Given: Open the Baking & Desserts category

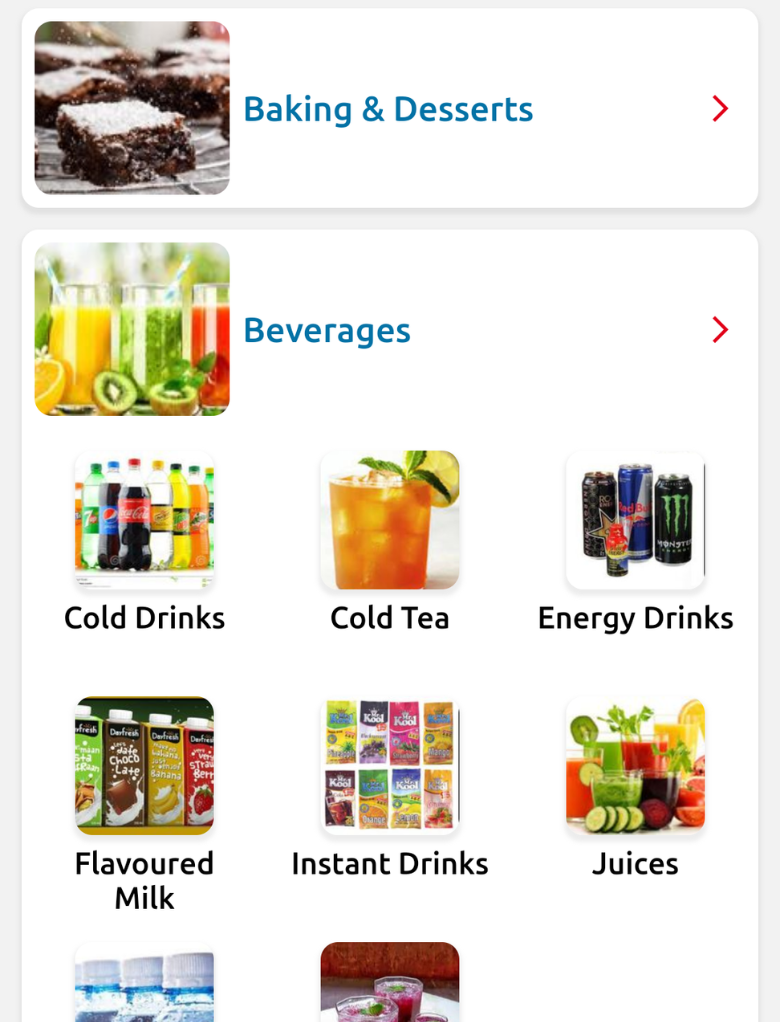Looking at the screenshot, I should point(388,108).
